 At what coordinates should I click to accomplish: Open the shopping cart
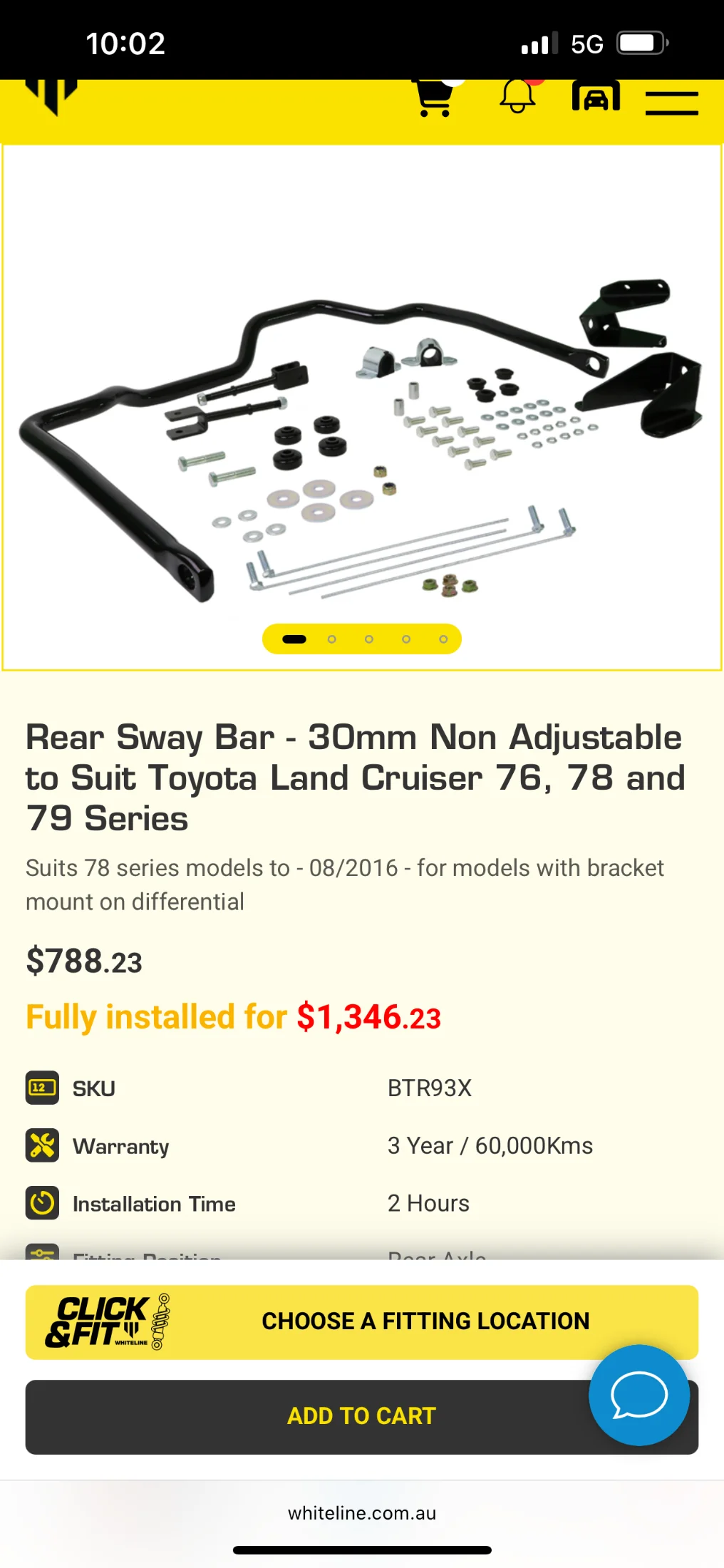coord(434,98)
